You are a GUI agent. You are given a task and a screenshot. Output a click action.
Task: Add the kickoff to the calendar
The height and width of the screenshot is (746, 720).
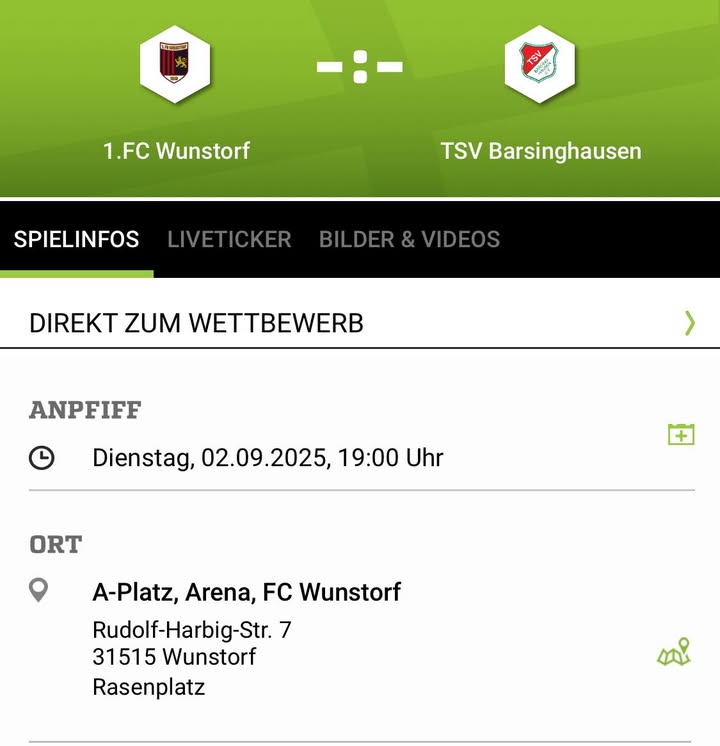pos(681,434)
